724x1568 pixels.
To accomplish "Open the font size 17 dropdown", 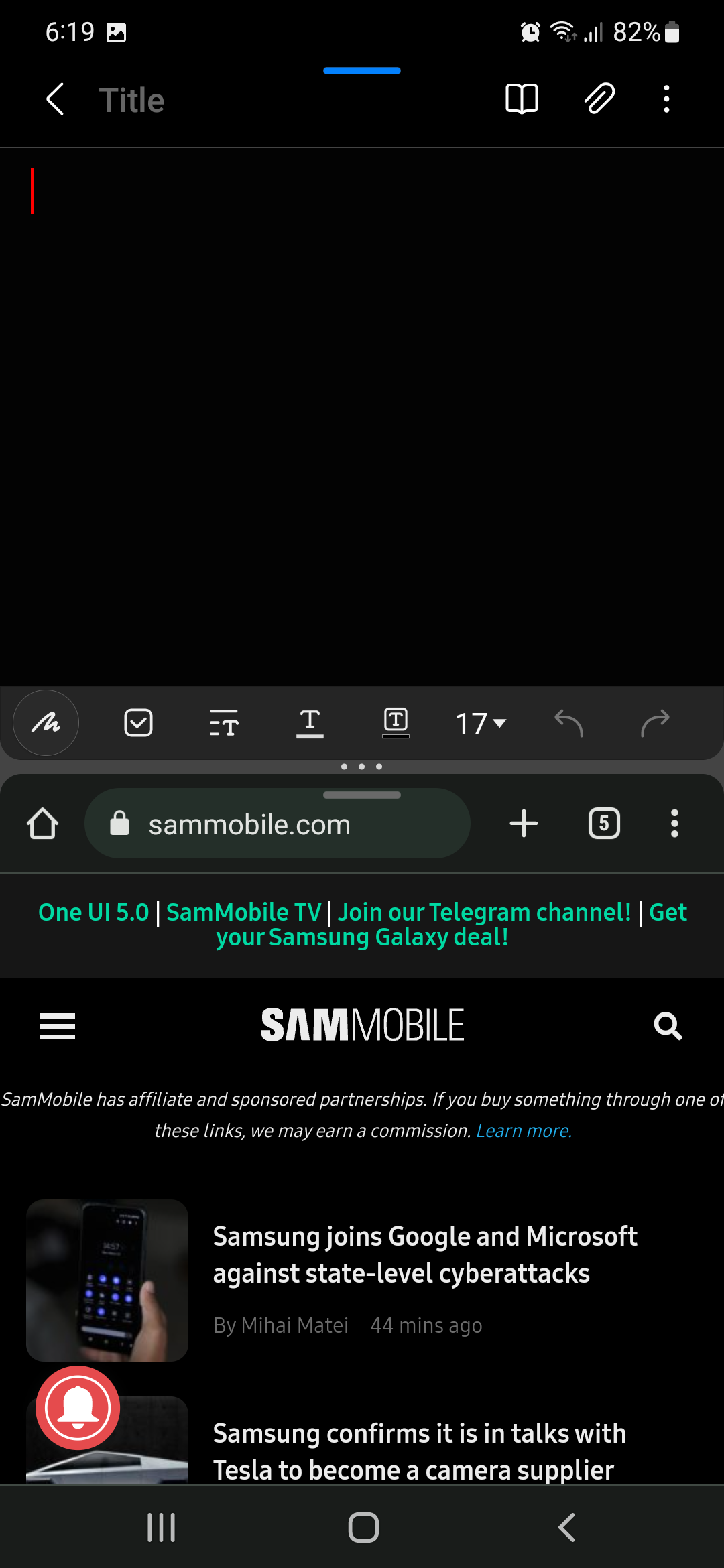I will (x=481, y=724).
